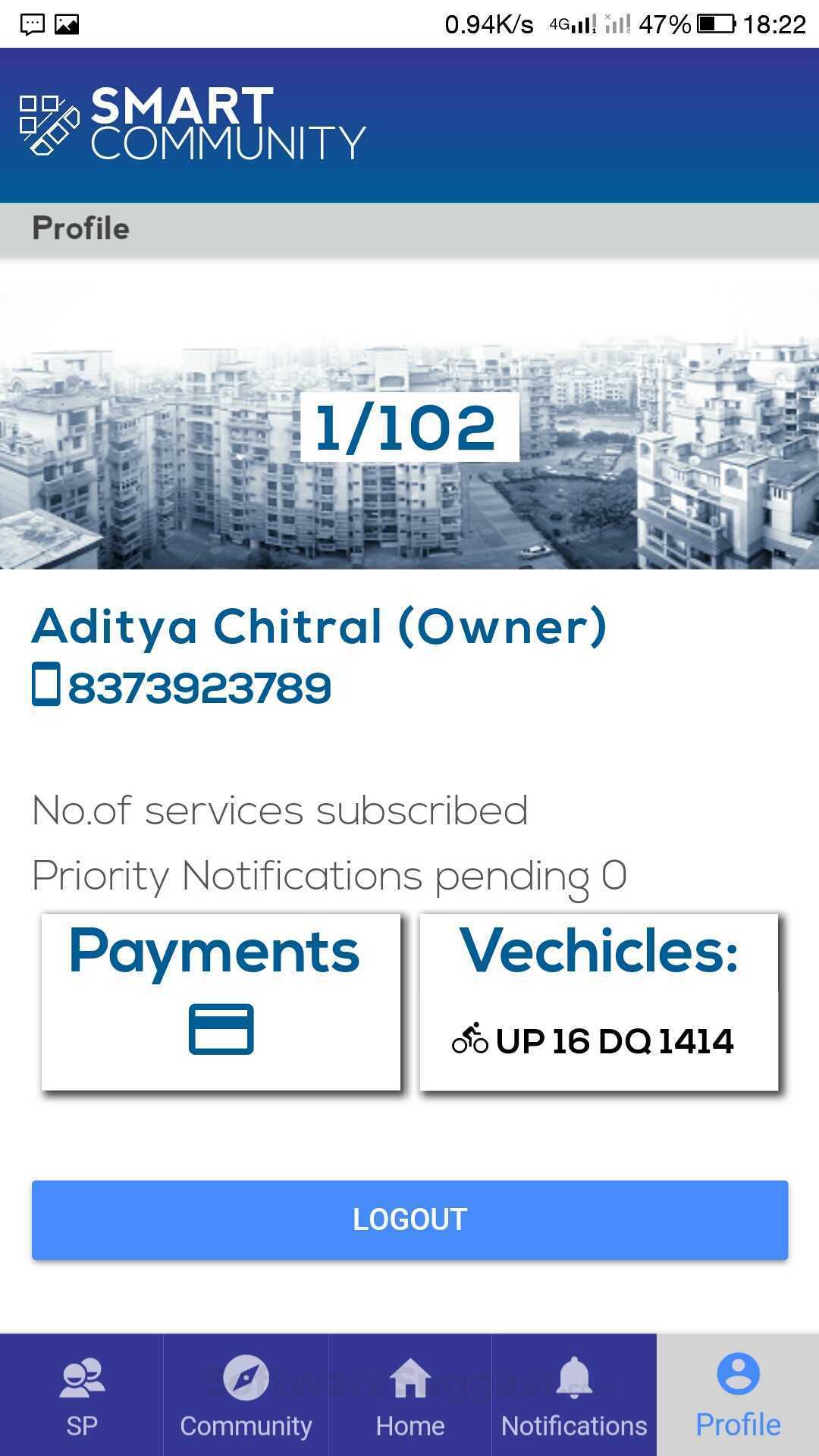Open the Payments card

coord(221,1001)
